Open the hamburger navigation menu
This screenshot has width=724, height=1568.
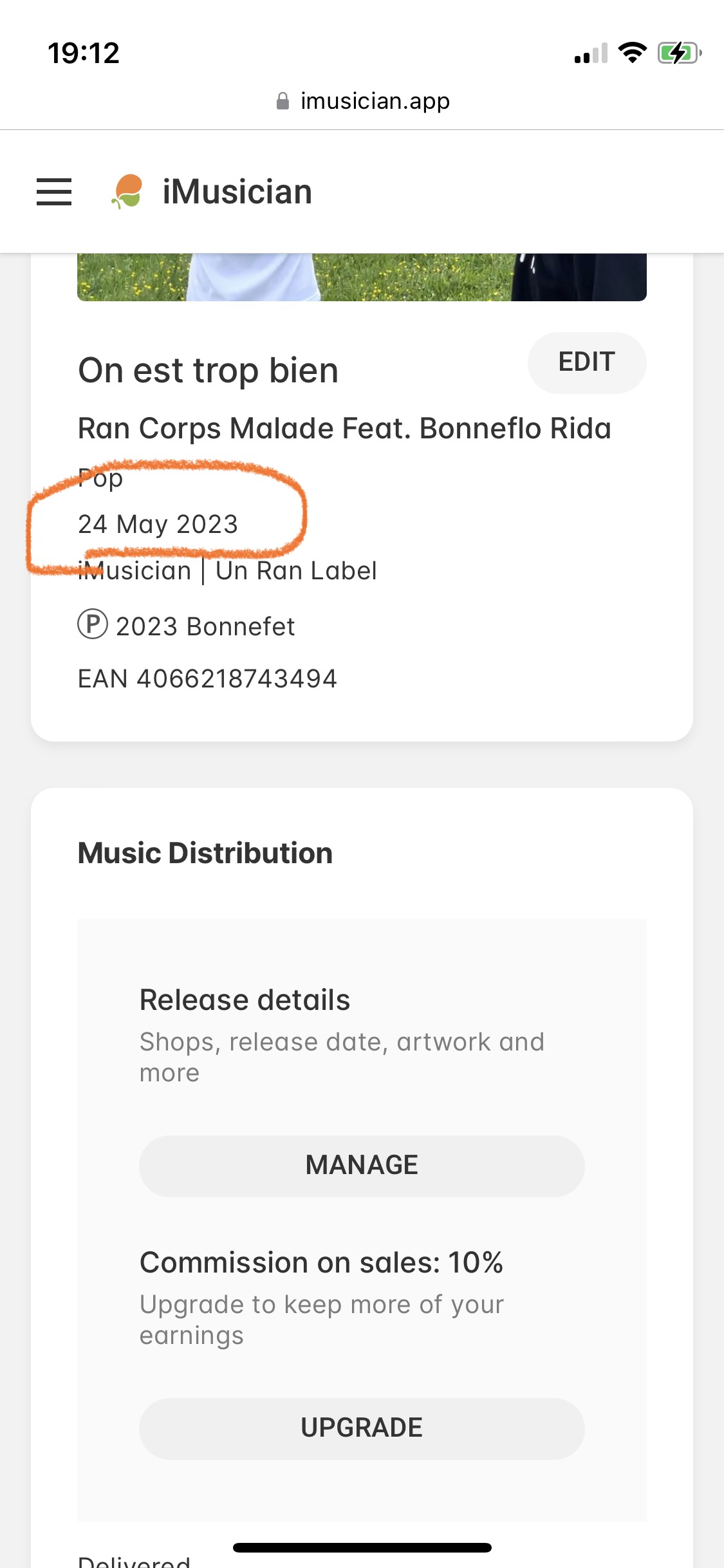[x=54, y=192]
